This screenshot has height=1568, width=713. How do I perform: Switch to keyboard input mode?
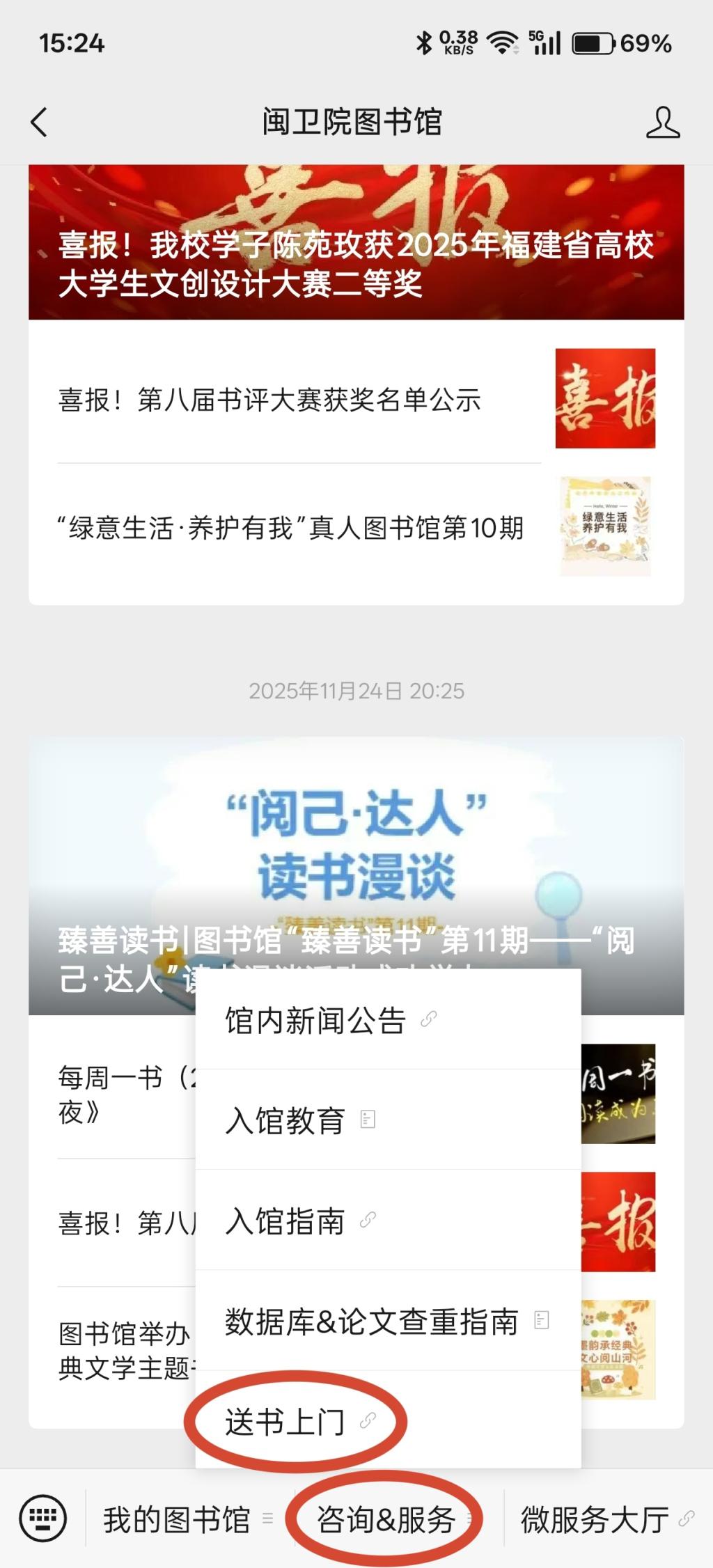[x=43, y=1519]
